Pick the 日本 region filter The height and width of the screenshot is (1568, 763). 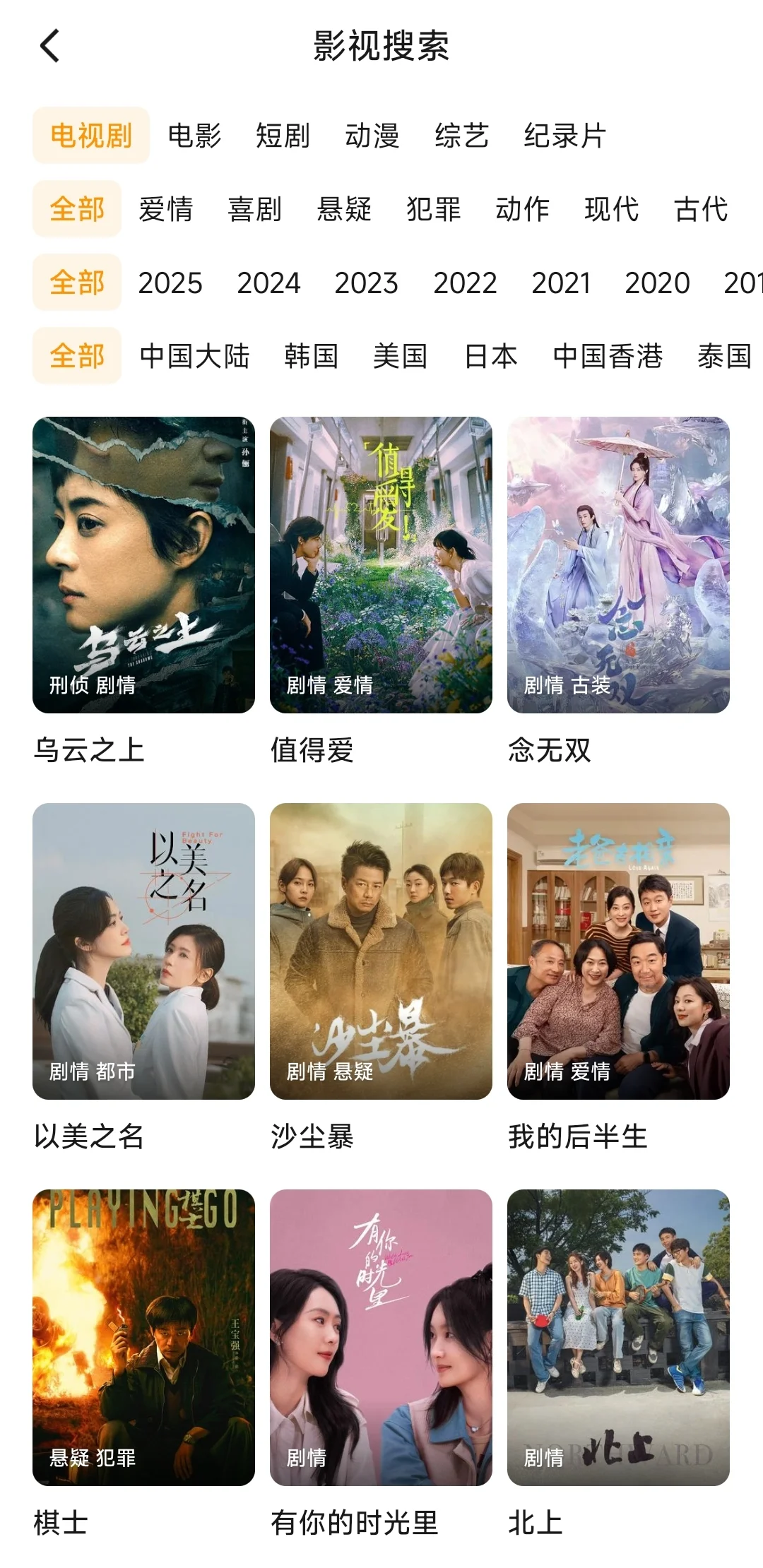tap(490, 356)
